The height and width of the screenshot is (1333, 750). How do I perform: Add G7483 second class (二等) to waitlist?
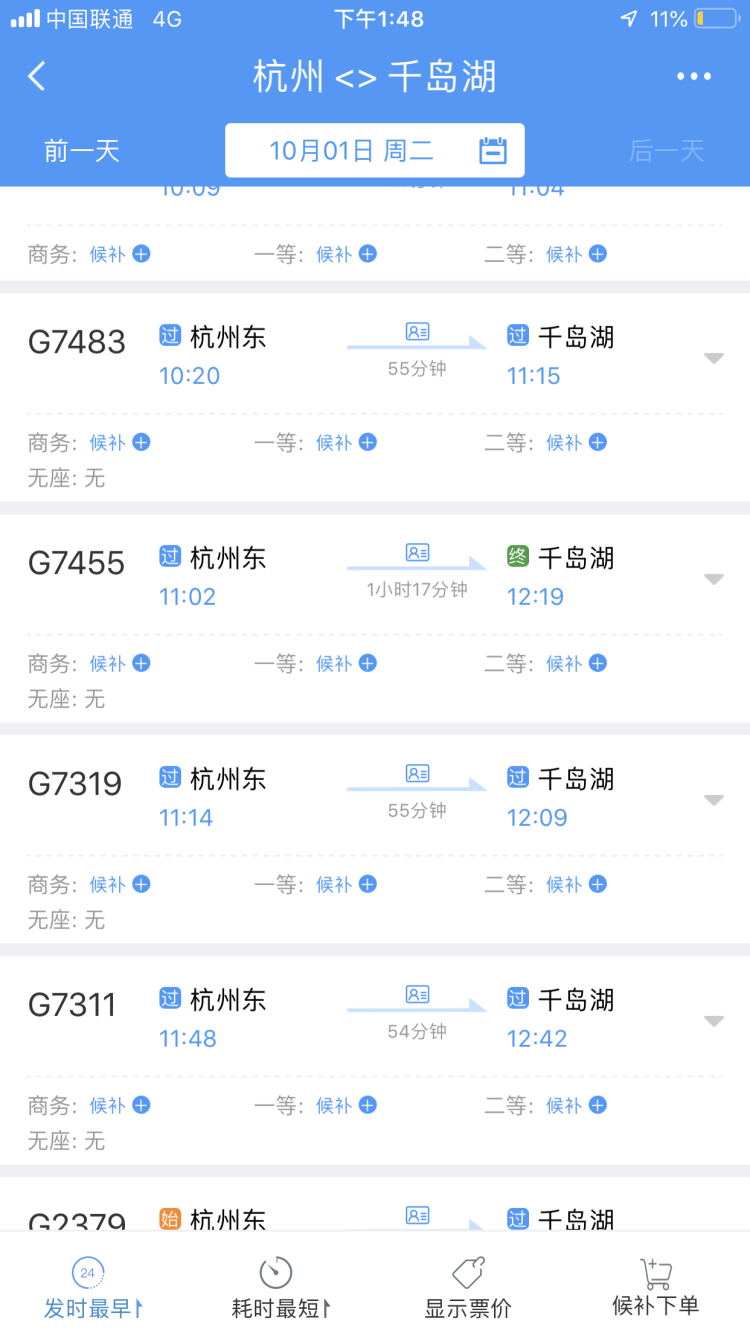(x=597, y=442)
